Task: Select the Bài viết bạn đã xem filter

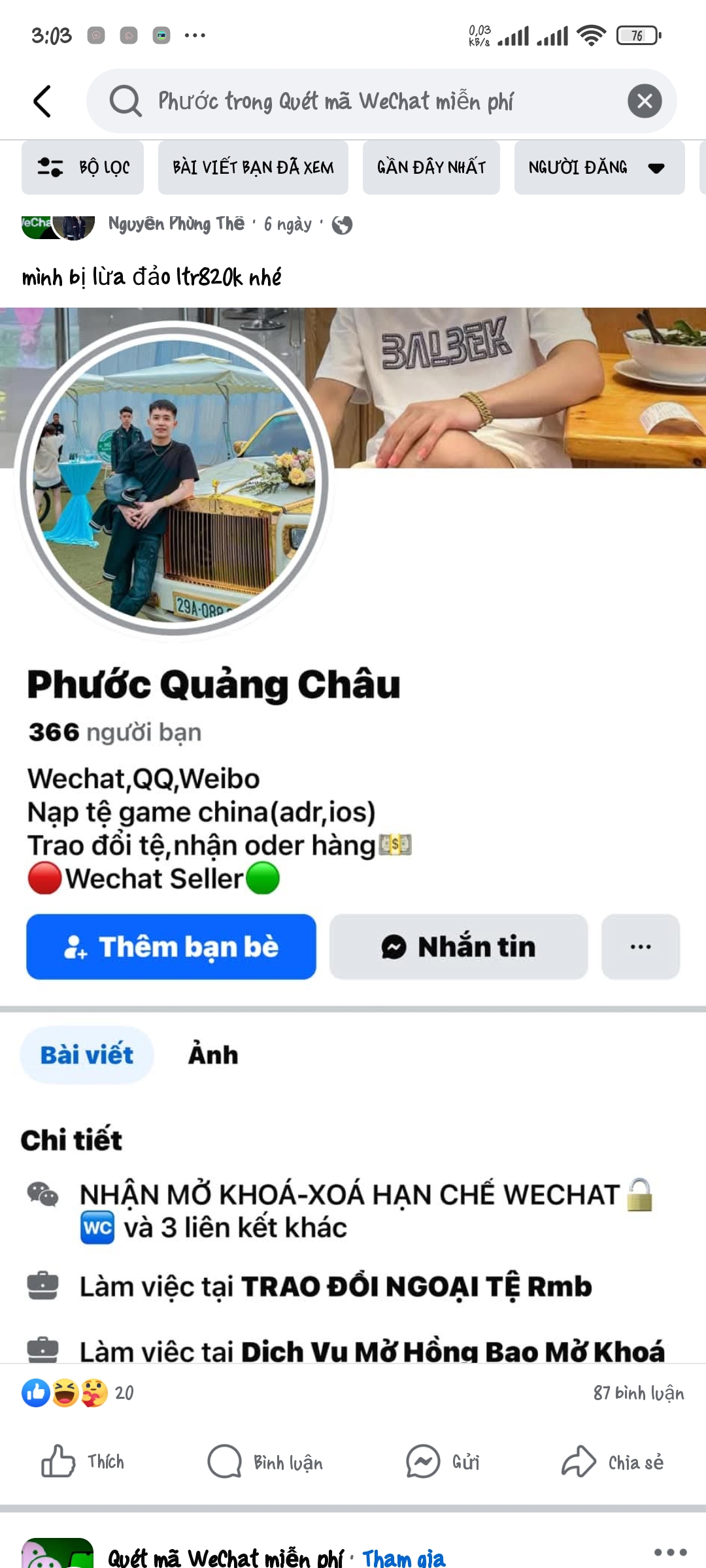Action: tap(253, 167)
